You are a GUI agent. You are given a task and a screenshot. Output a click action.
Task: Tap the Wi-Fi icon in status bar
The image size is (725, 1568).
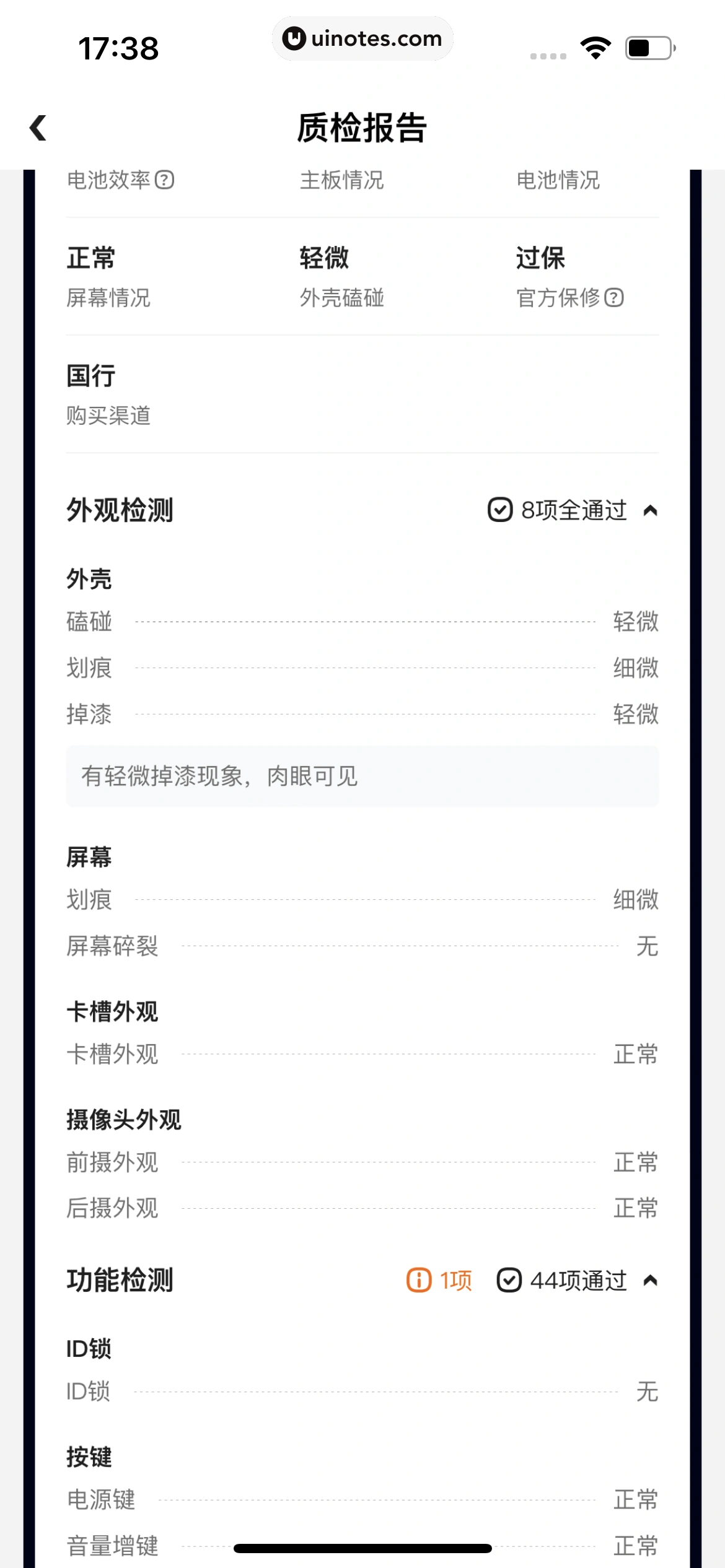click(596, 46)
